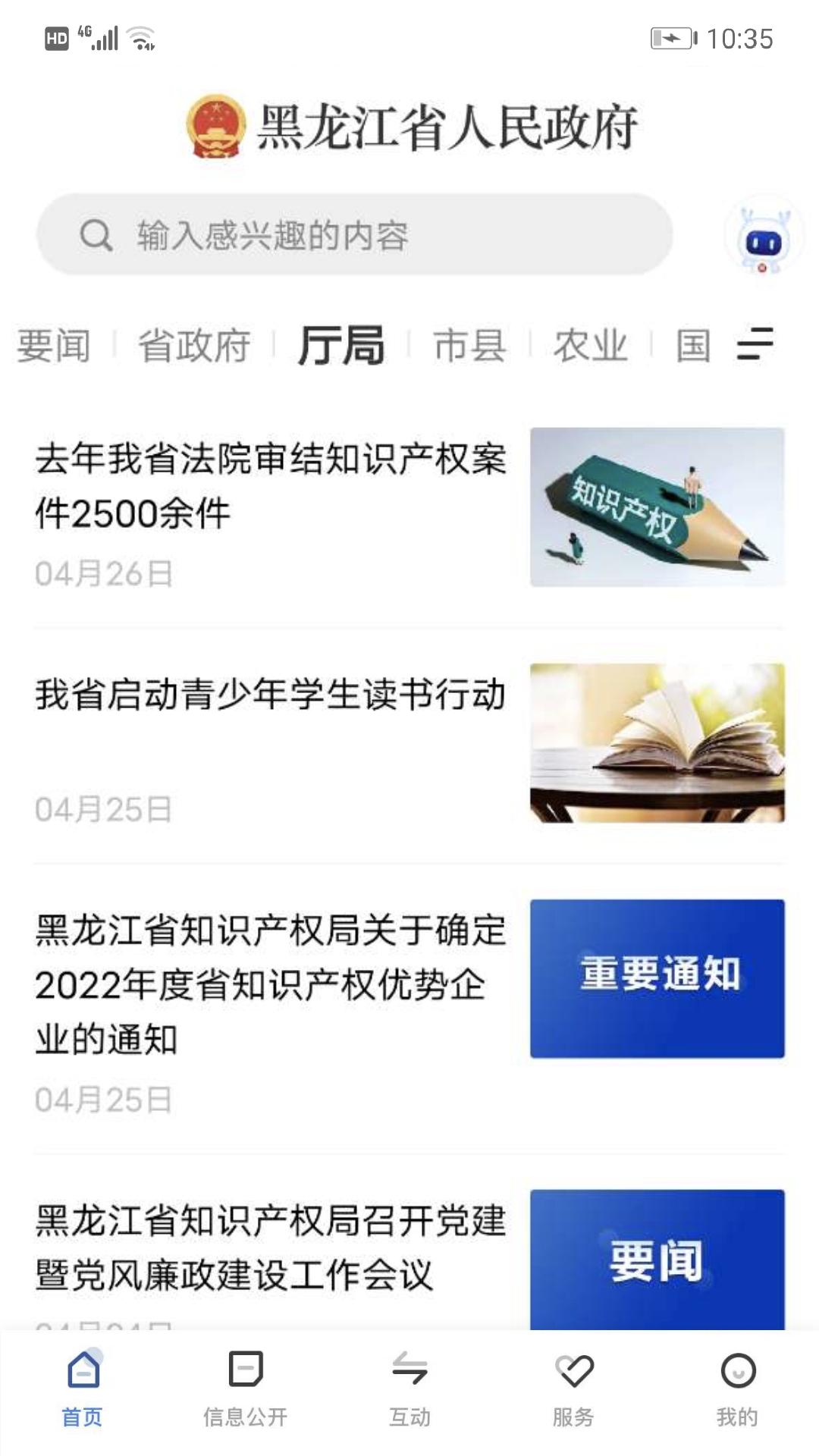
Task: Open the 市县 channel tab
Action: (x=469, y=347)
